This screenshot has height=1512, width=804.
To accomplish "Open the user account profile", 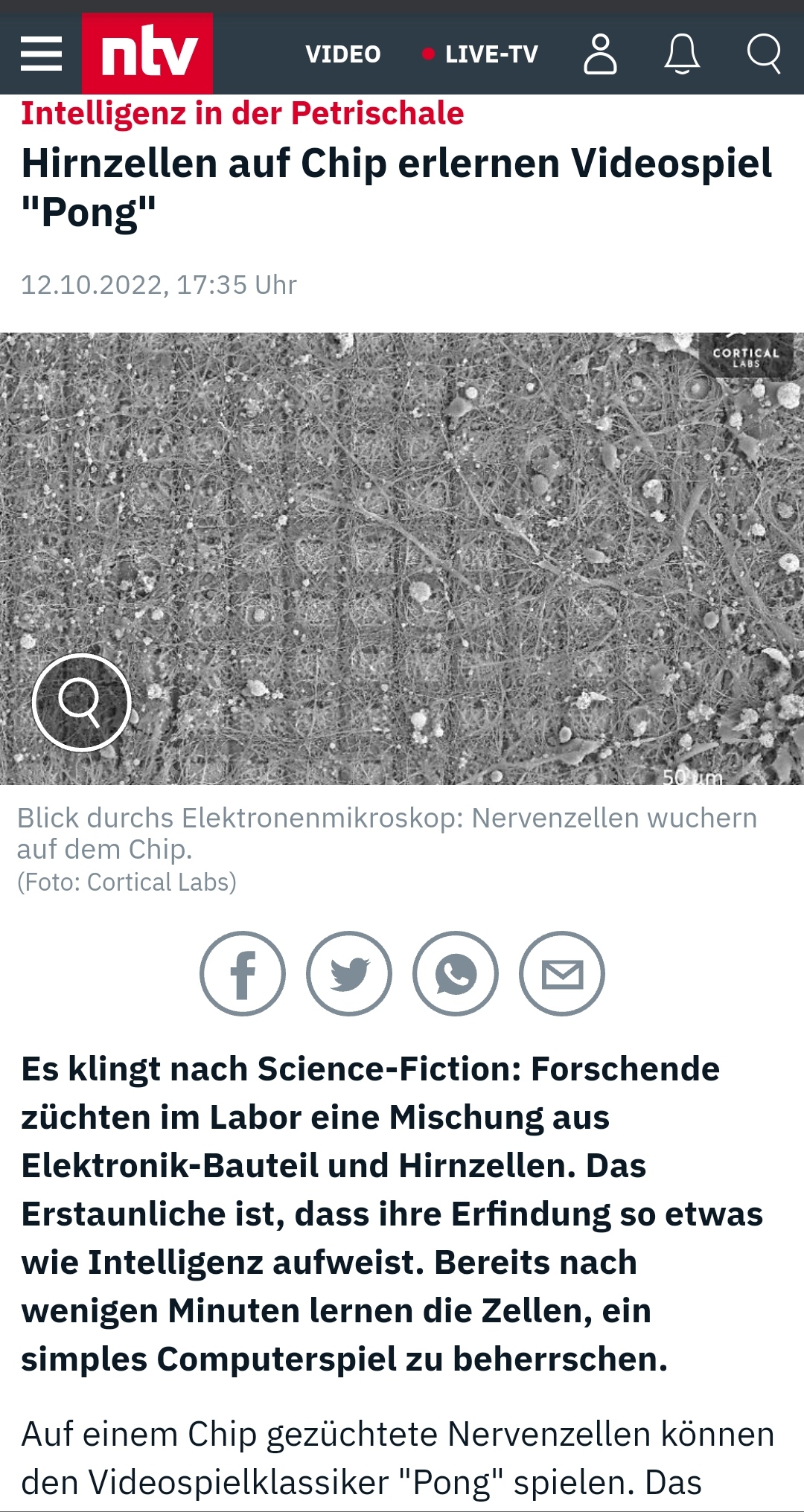I will [600, 54].
